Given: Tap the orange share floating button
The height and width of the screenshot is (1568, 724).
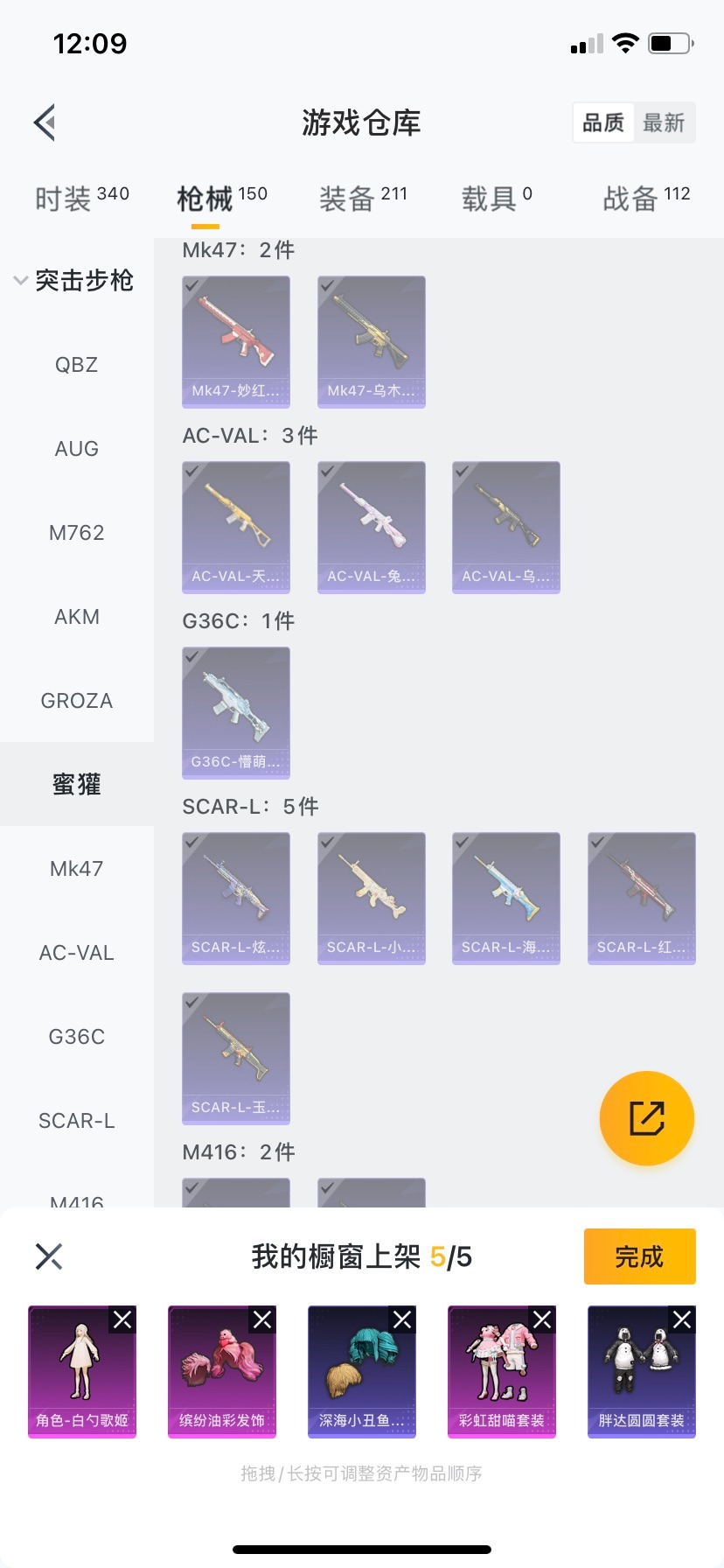Looking at the screenshot, I should [x=646, y=1118].
